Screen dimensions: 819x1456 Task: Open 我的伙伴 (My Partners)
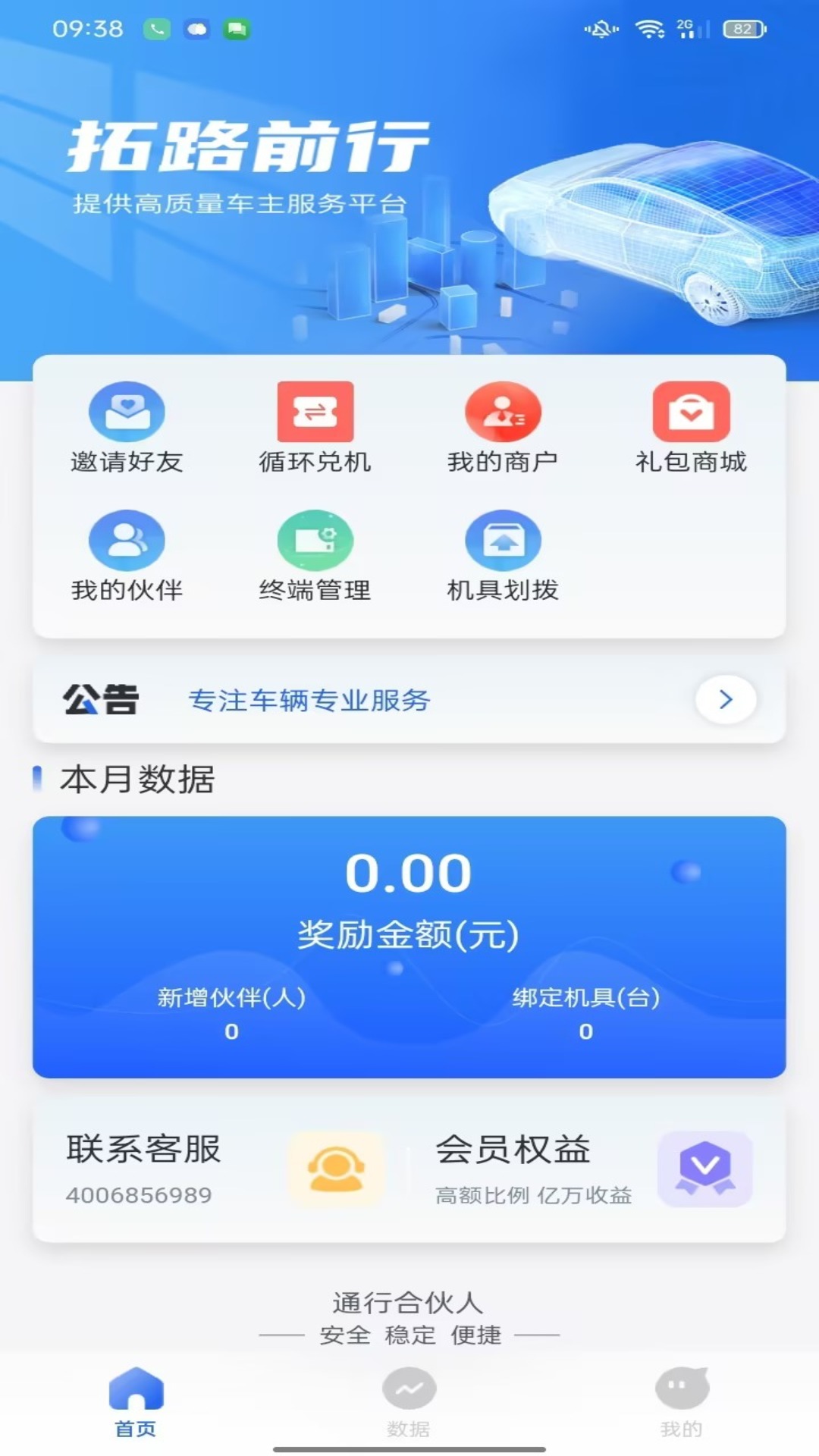click(x=127, y=541)
